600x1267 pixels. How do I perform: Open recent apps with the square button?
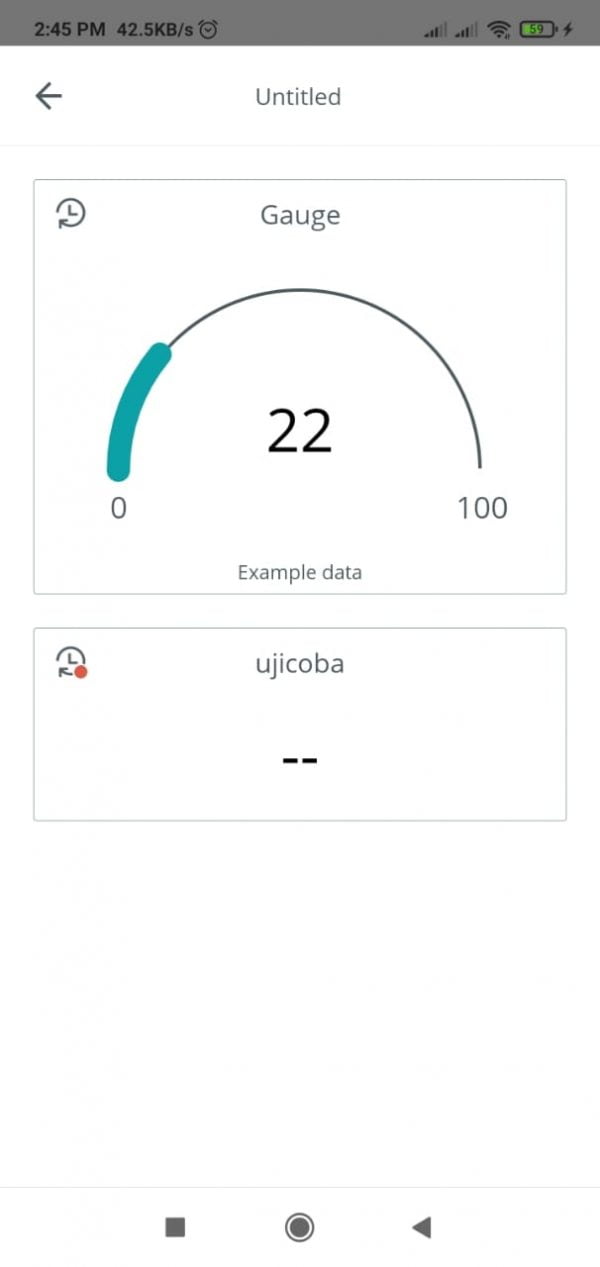click(x=175, y=1227)
